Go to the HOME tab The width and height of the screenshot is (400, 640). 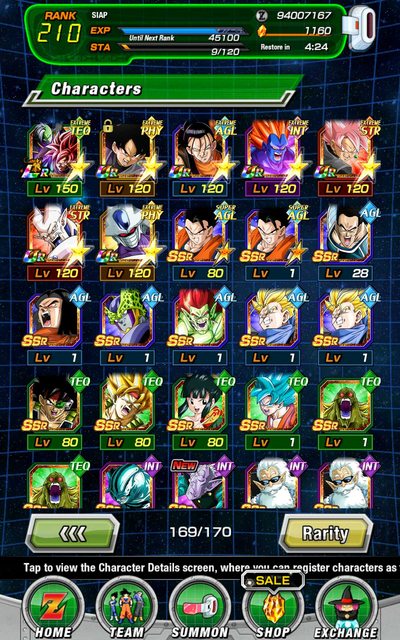[x=54, y=609]
